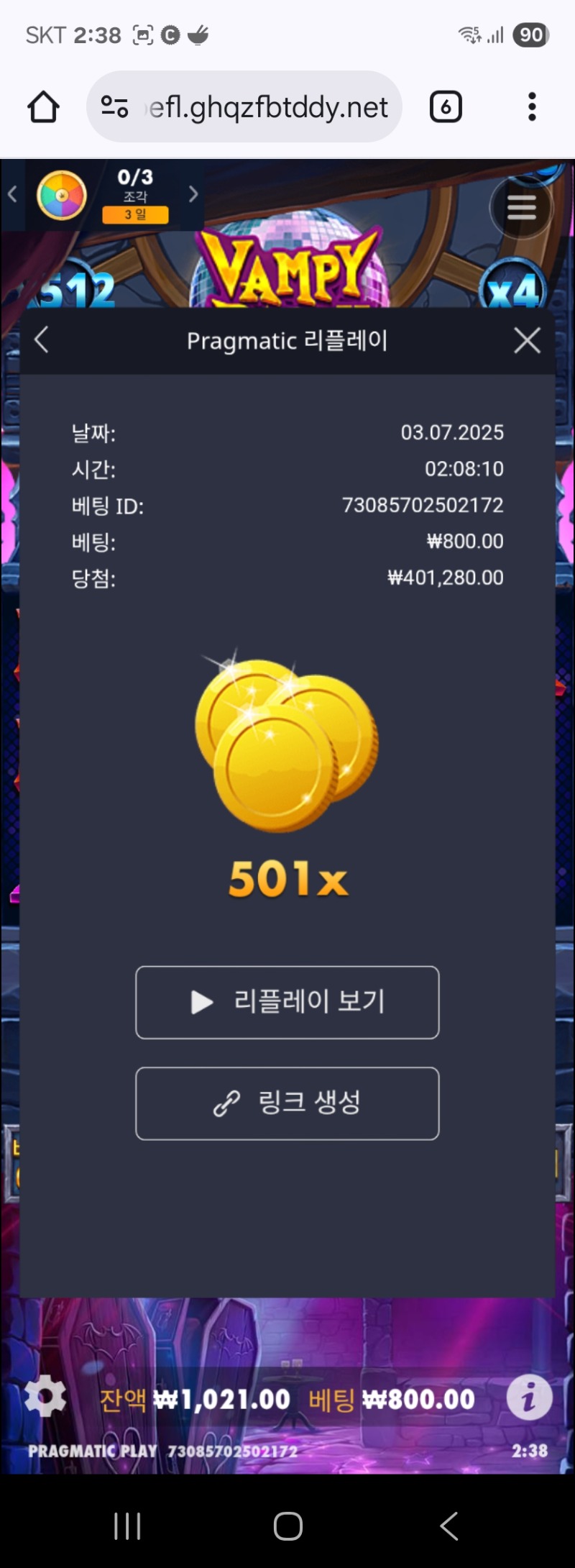Tap the 링크 생성 button
Screen dimensions: 575x1568
point(287,1103)
